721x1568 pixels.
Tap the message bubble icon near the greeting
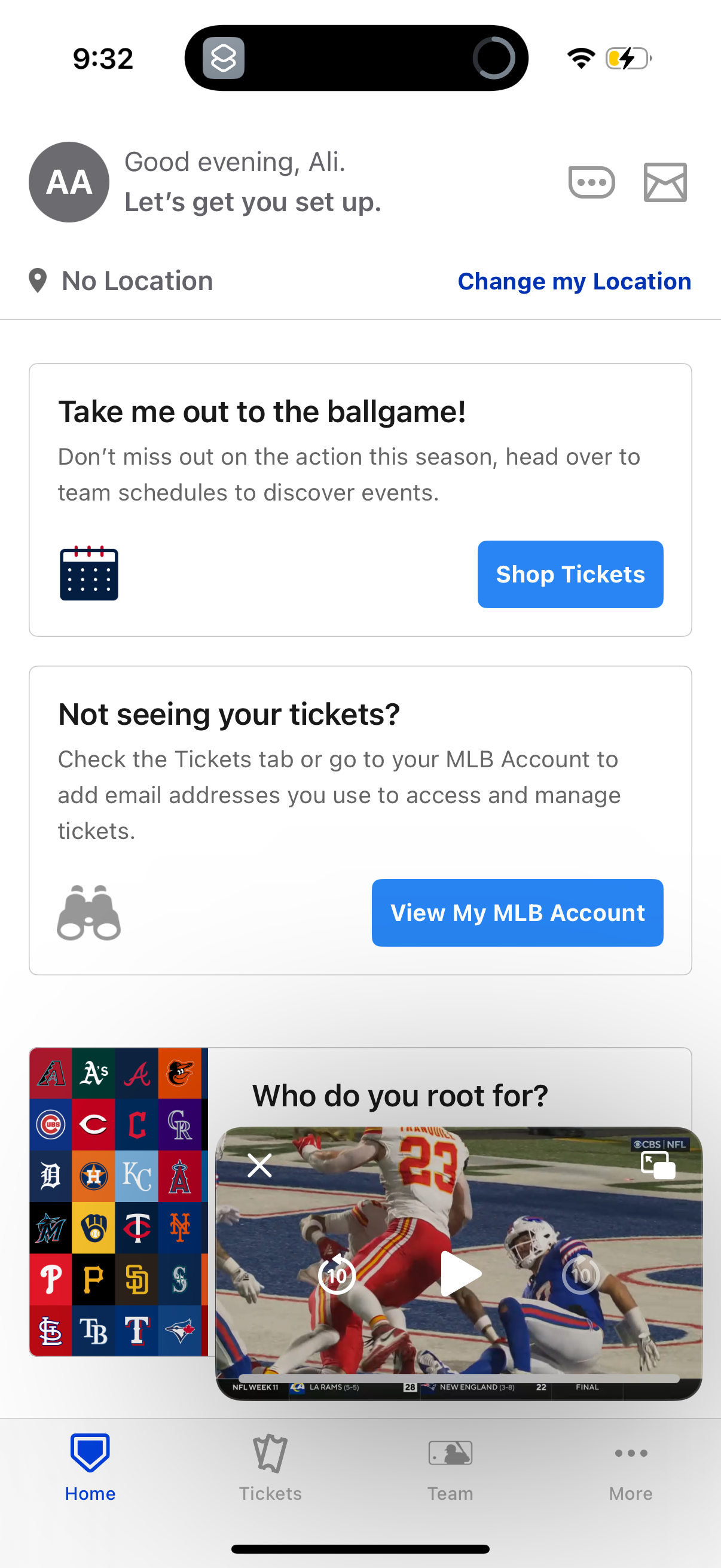tap(591, 181)
